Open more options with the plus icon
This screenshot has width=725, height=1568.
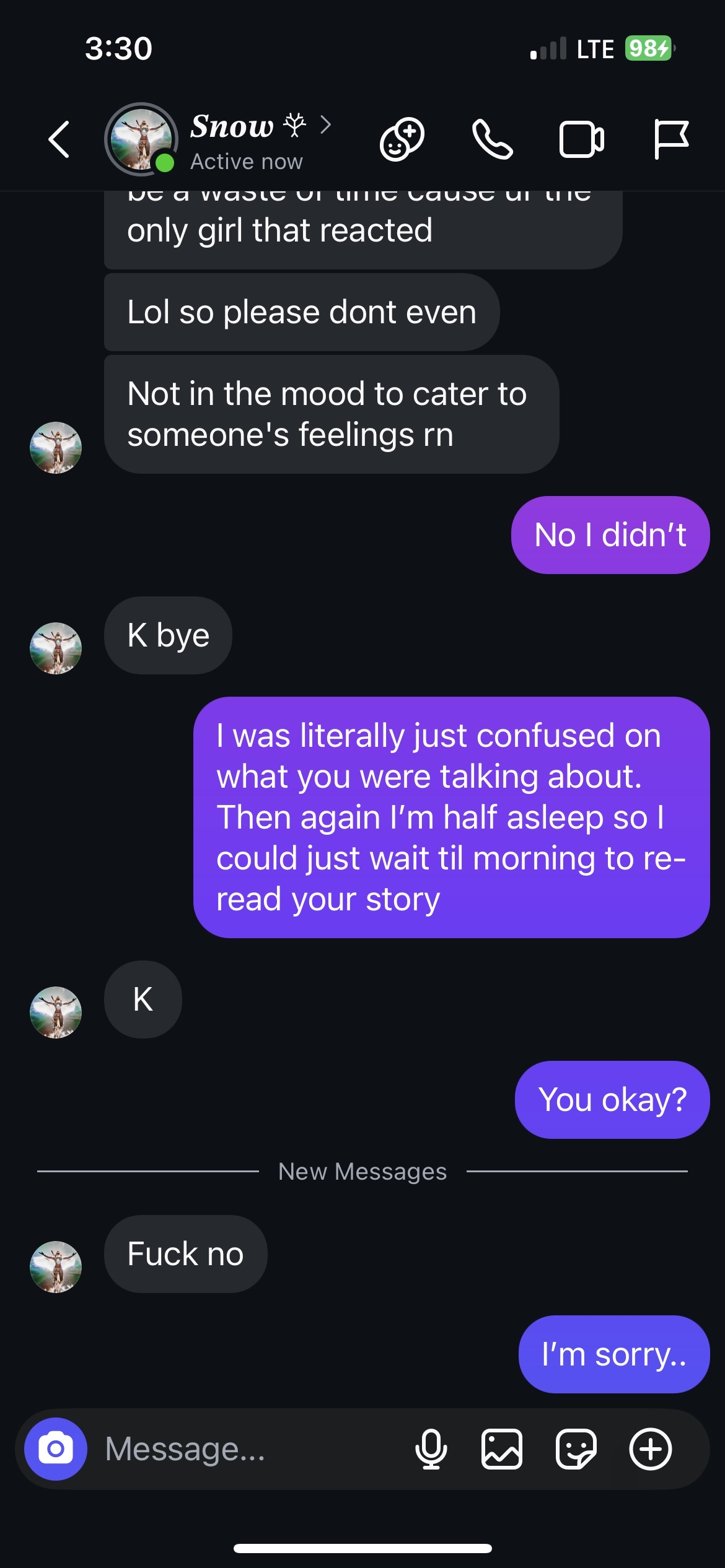tap(650, 1449)
